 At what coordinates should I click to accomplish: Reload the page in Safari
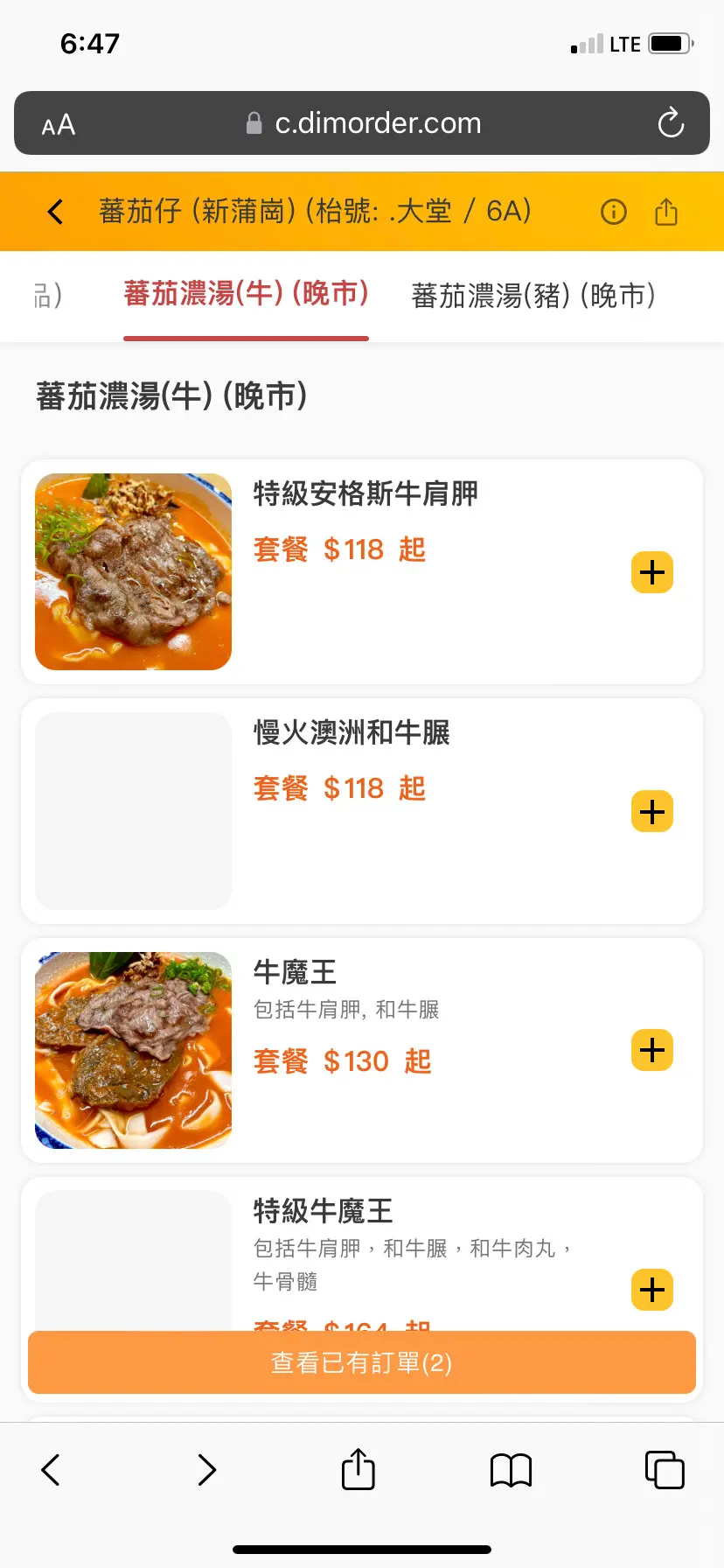671,123
